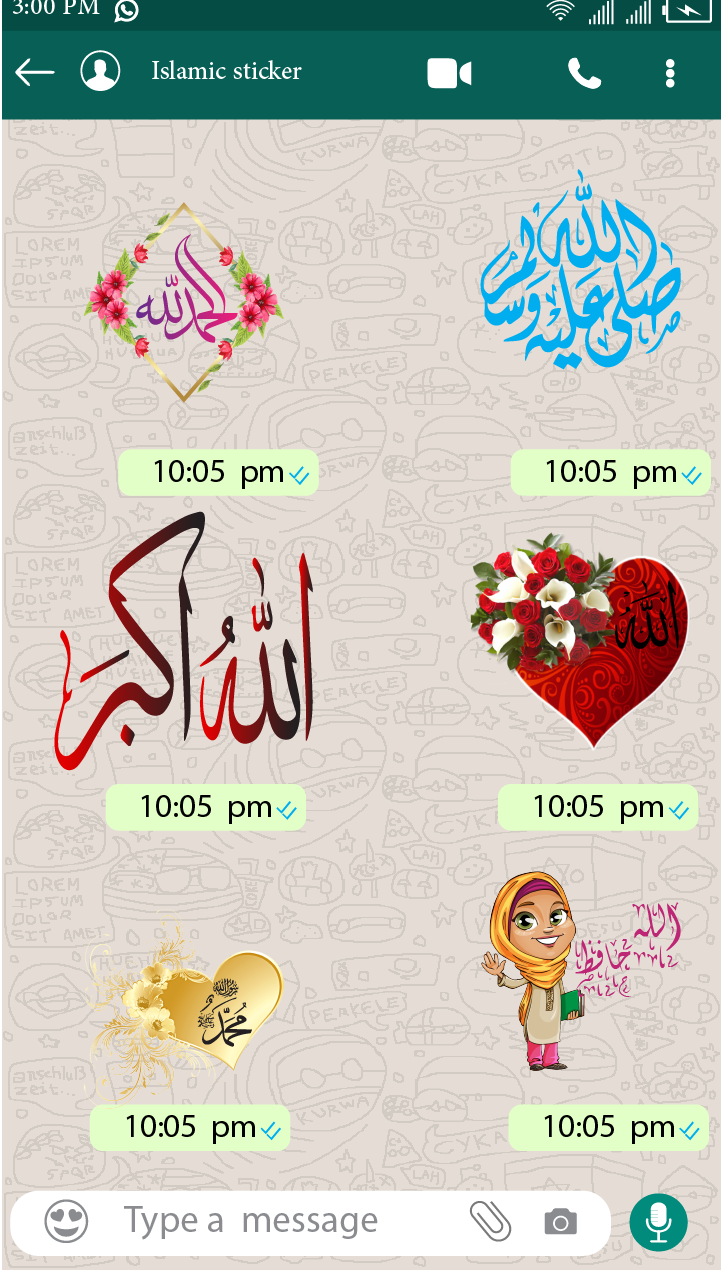
Task: Start a video call
Action: (x=449, y=74)
